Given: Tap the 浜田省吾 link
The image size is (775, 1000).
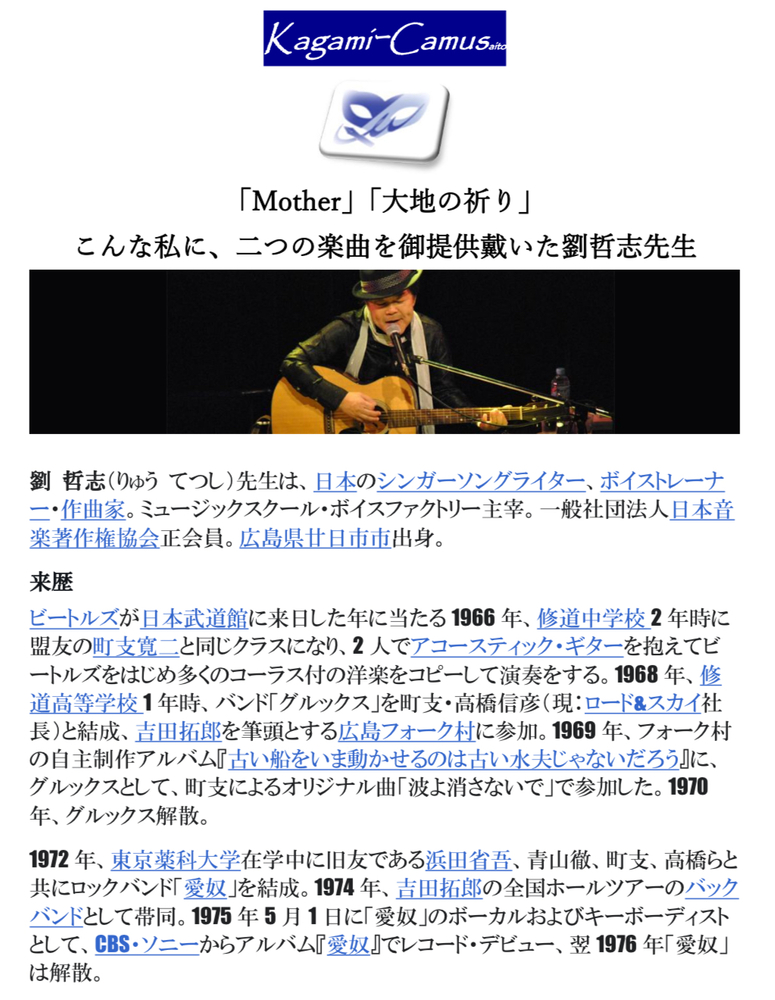Looking at the screenshot, I should [x=470, y=860].
